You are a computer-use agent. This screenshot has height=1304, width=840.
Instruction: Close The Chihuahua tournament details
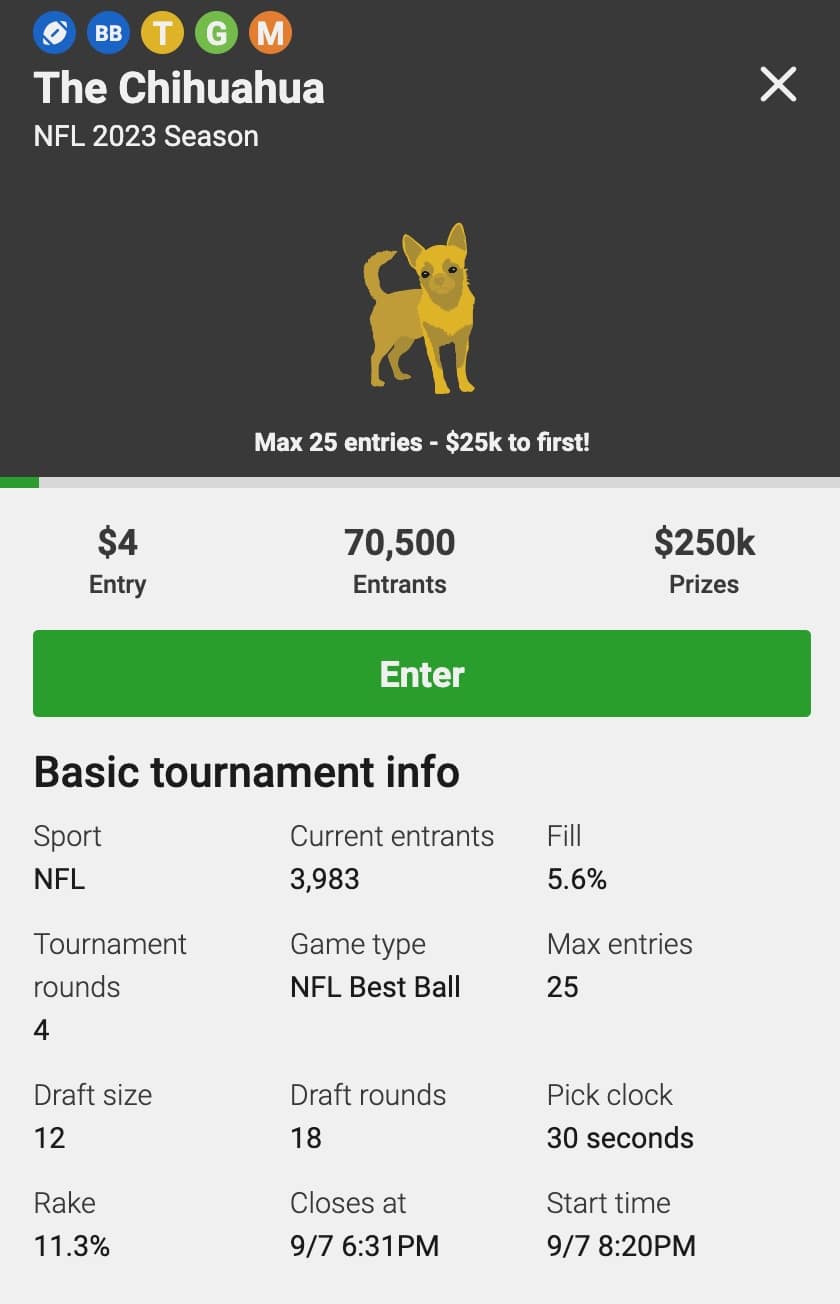778,85
